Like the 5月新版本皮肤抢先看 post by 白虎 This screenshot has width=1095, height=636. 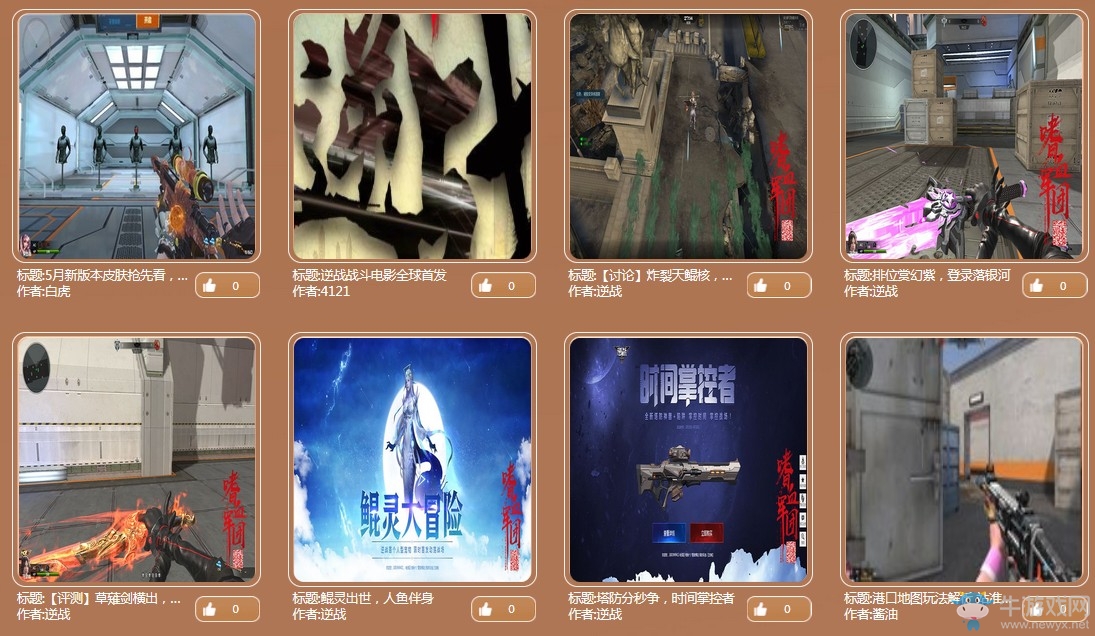point(226,285)
